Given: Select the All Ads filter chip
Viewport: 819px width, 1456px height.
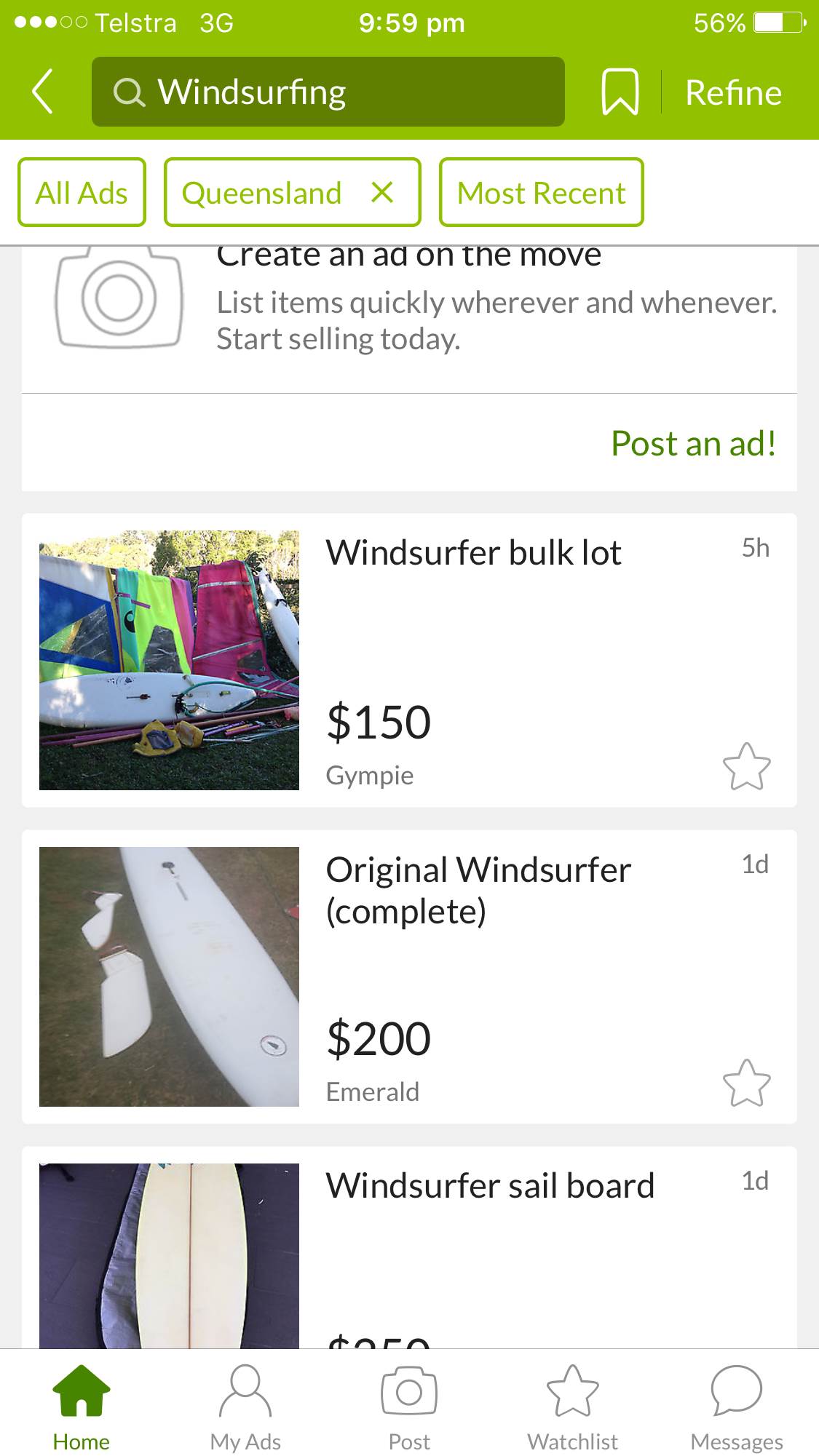Looking at the screenshot, I should [82, 193].
